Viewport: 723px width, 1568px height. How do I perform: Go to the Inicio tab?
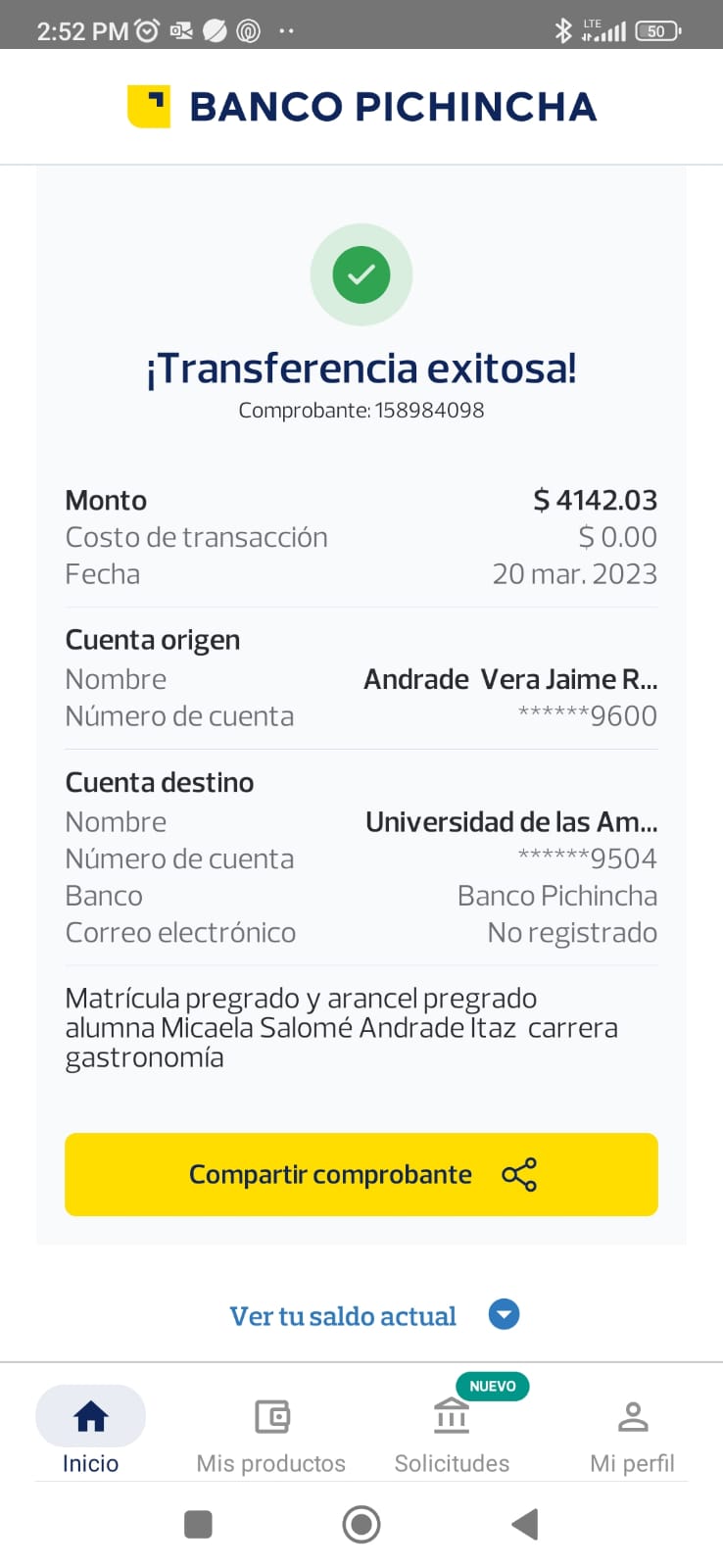[x=90, y=1432]
